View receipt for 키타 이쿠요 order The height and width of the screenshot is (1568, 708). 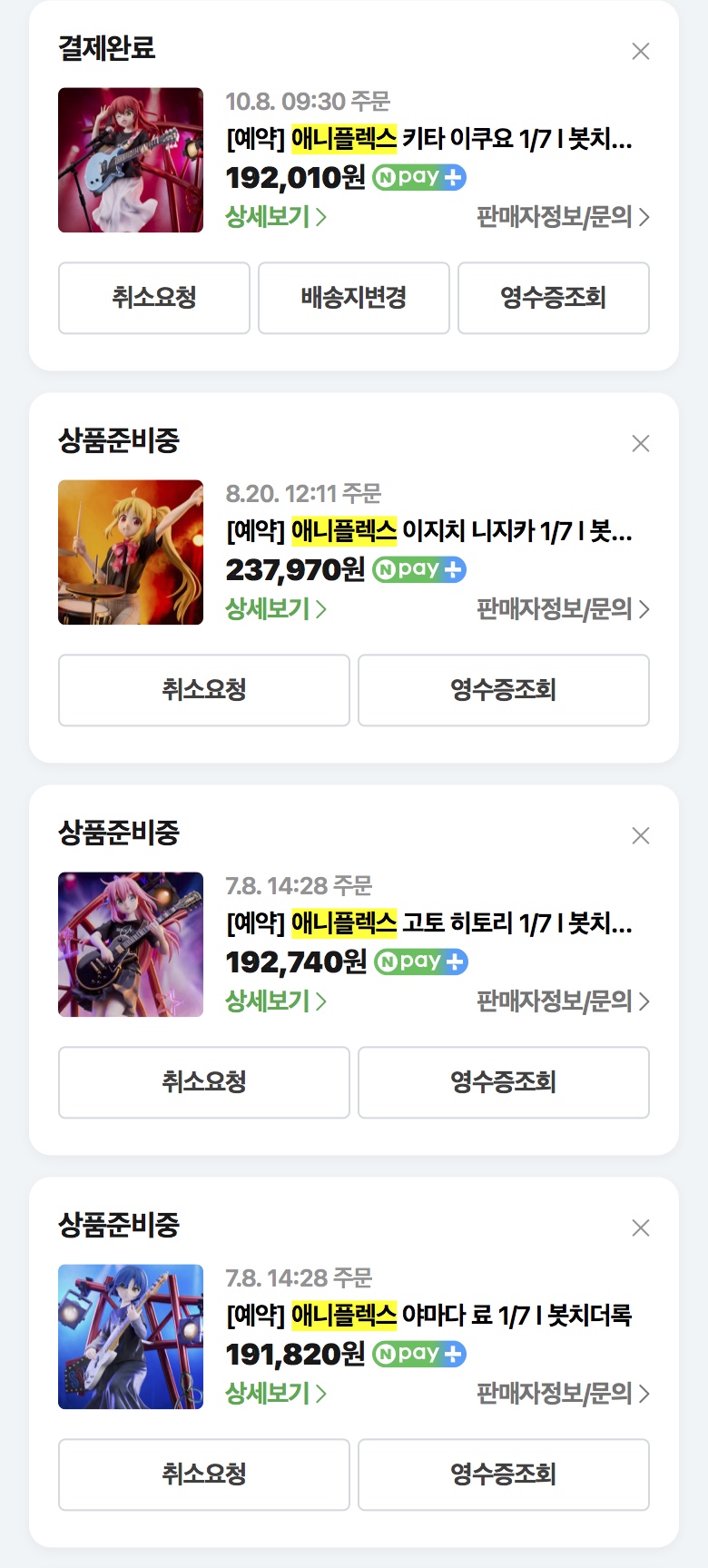(x=554, y=298)
